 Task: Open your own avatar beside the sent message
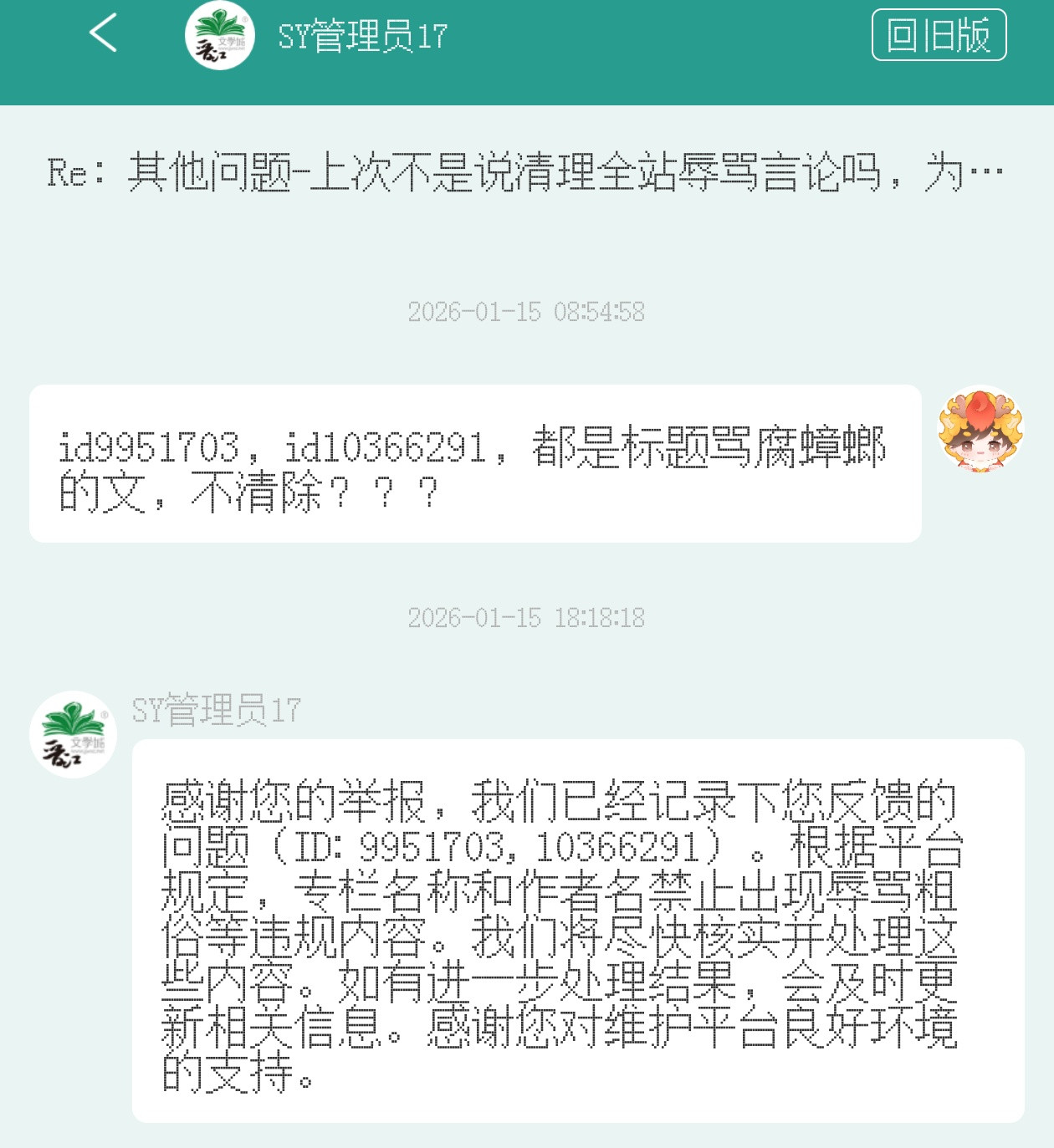tap(980, 429)
